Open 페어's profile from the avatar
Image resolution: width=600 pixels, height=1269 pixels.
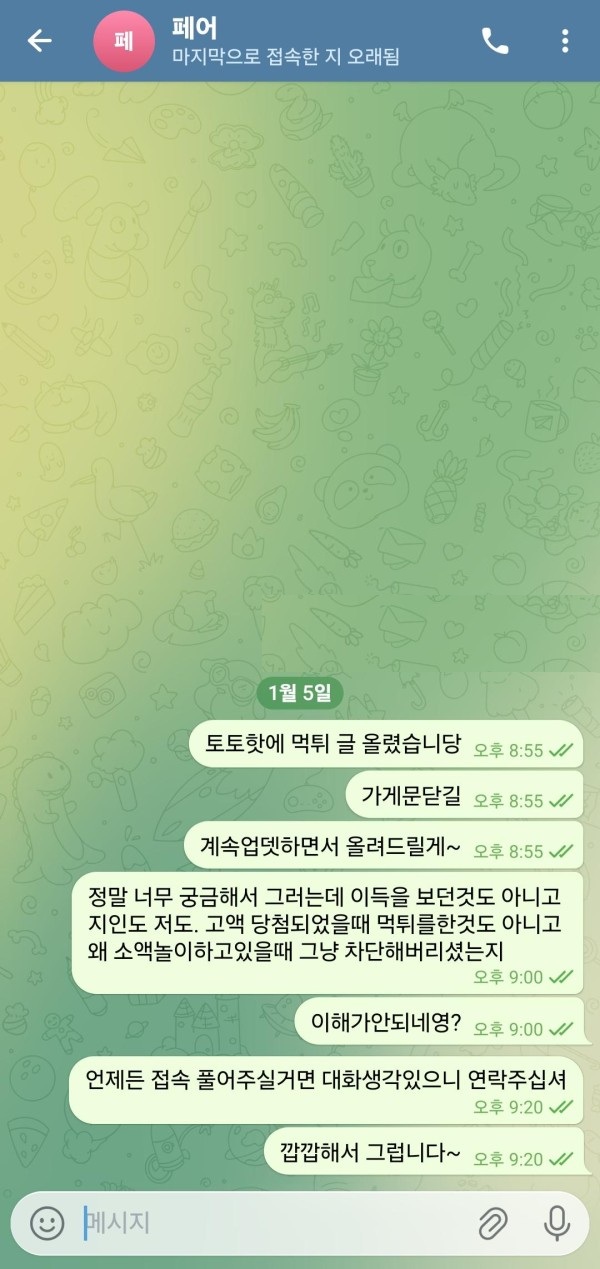tap(124, 42)
